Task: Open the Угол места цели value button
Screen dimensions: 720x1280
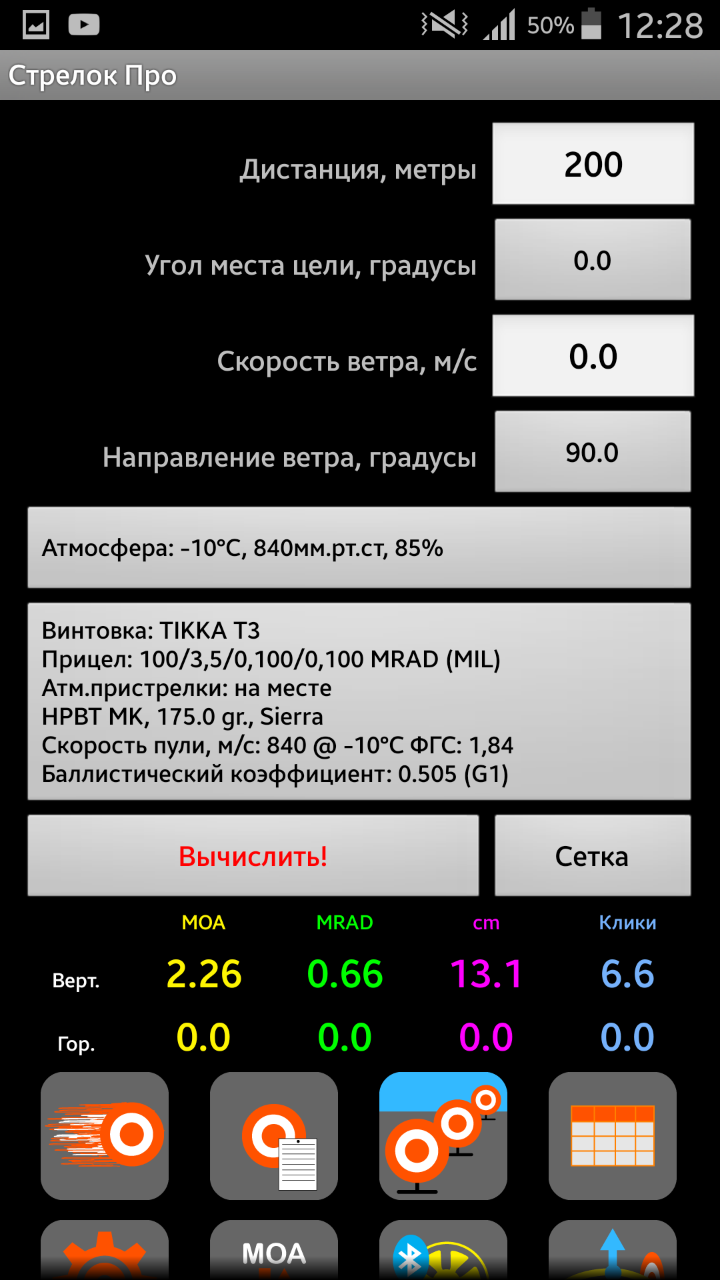Action: click(593, 261)
